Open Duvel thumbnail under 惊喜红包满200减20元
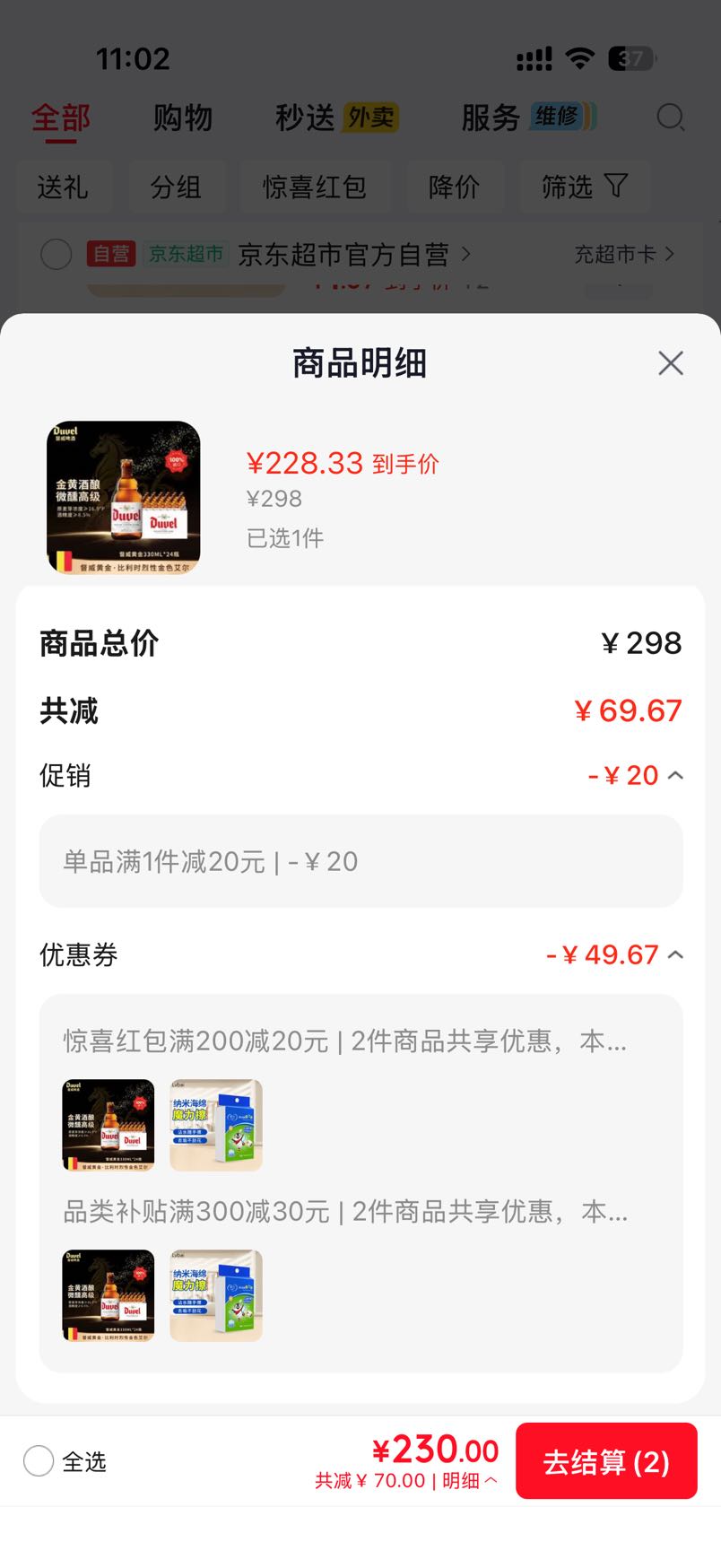Screen dimensions: 721x1568 tap(109, 1125)
